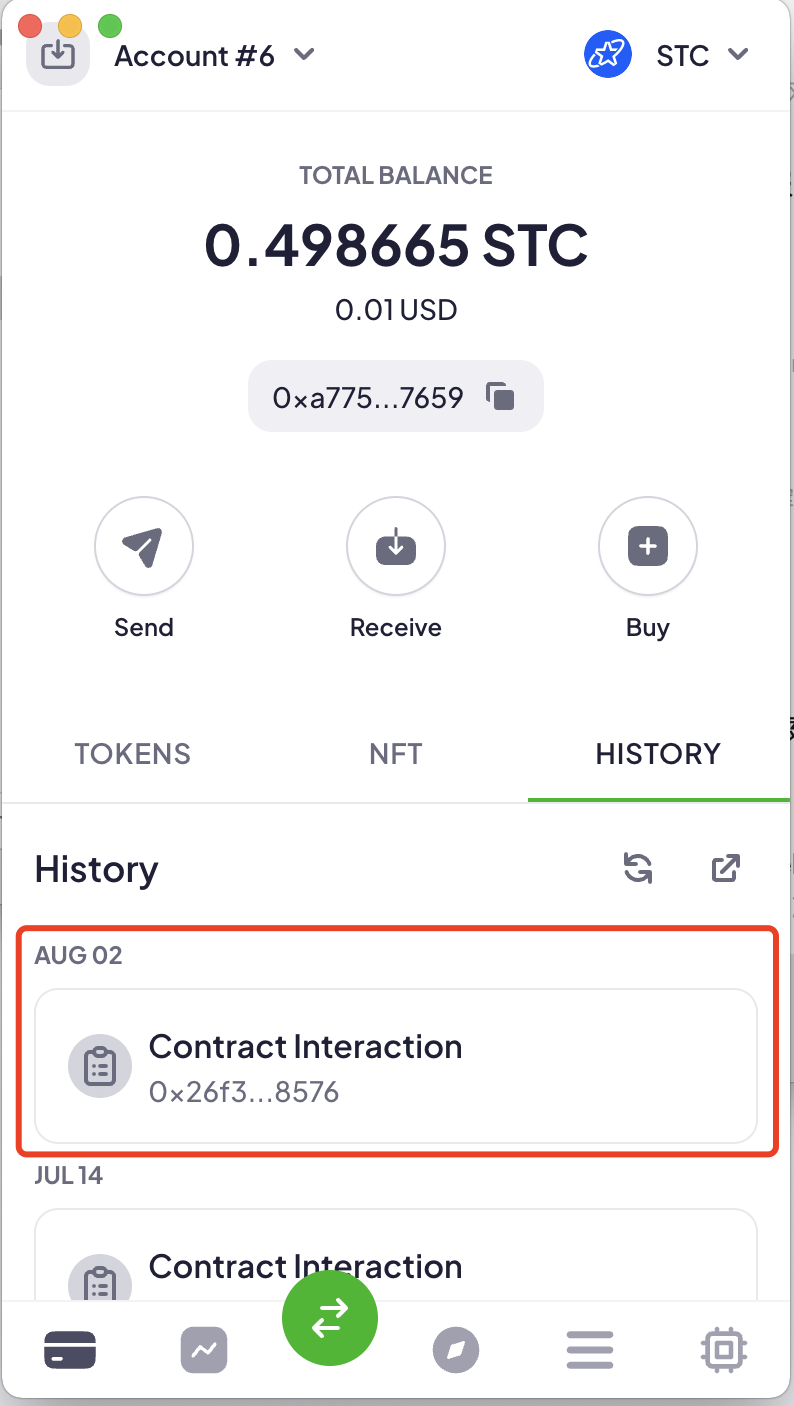The height and width of the screenshot is (1406, 794).
Task: Open the hamburger menu navigation item
Action: pyautogui.click(x=589, y=1352)
